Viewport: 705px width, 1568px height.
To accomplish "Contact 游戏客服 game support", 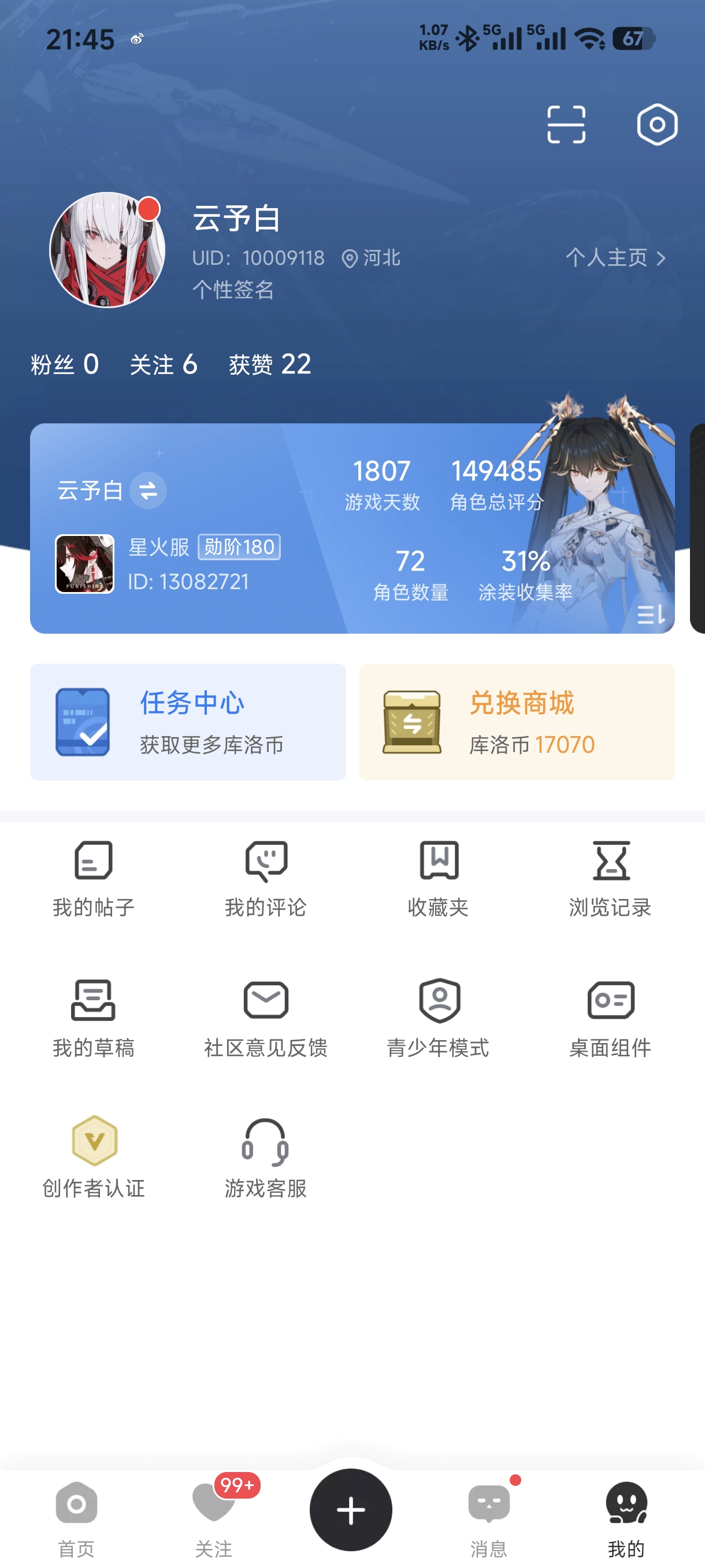I will [x=266, y=1157].
